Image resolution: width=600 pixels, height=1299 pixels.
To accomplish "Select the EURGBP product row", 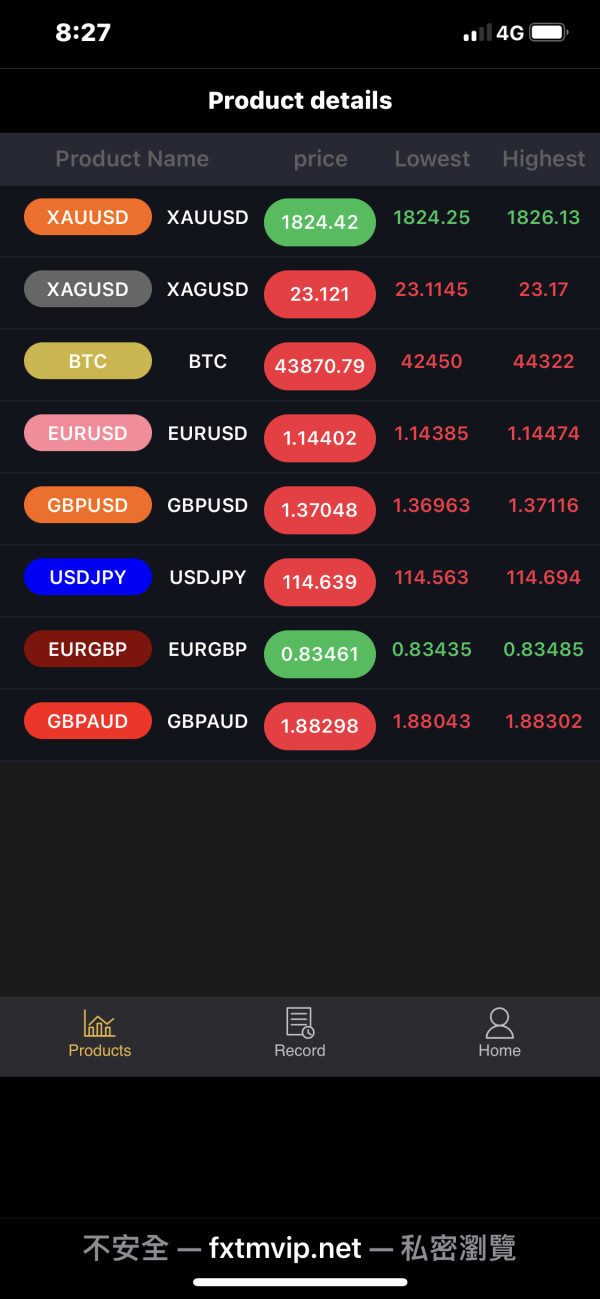I will click(x=300, y=653).
